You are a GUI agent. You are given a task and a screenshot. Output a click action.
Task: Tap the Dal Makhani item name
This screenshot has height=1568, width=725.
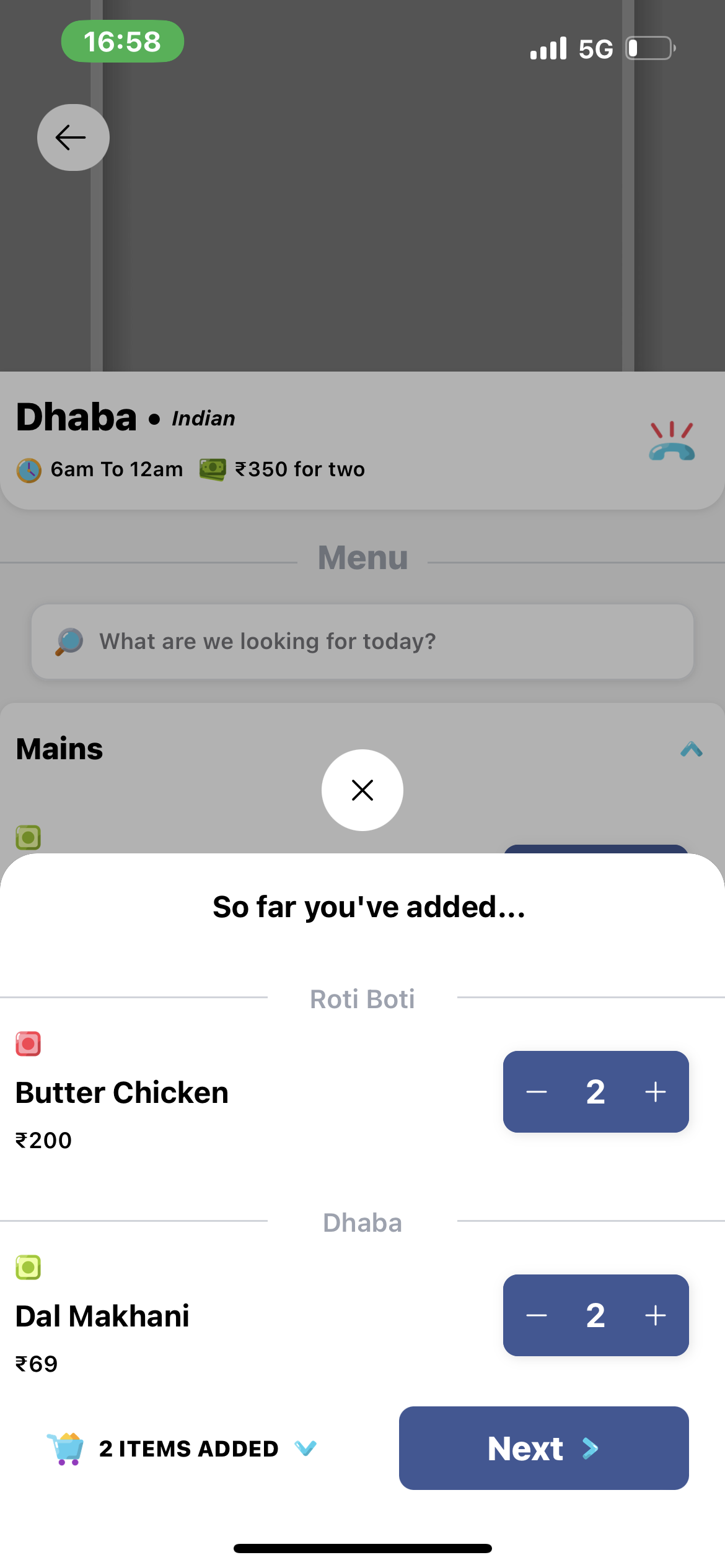(x=102, y=1316)
